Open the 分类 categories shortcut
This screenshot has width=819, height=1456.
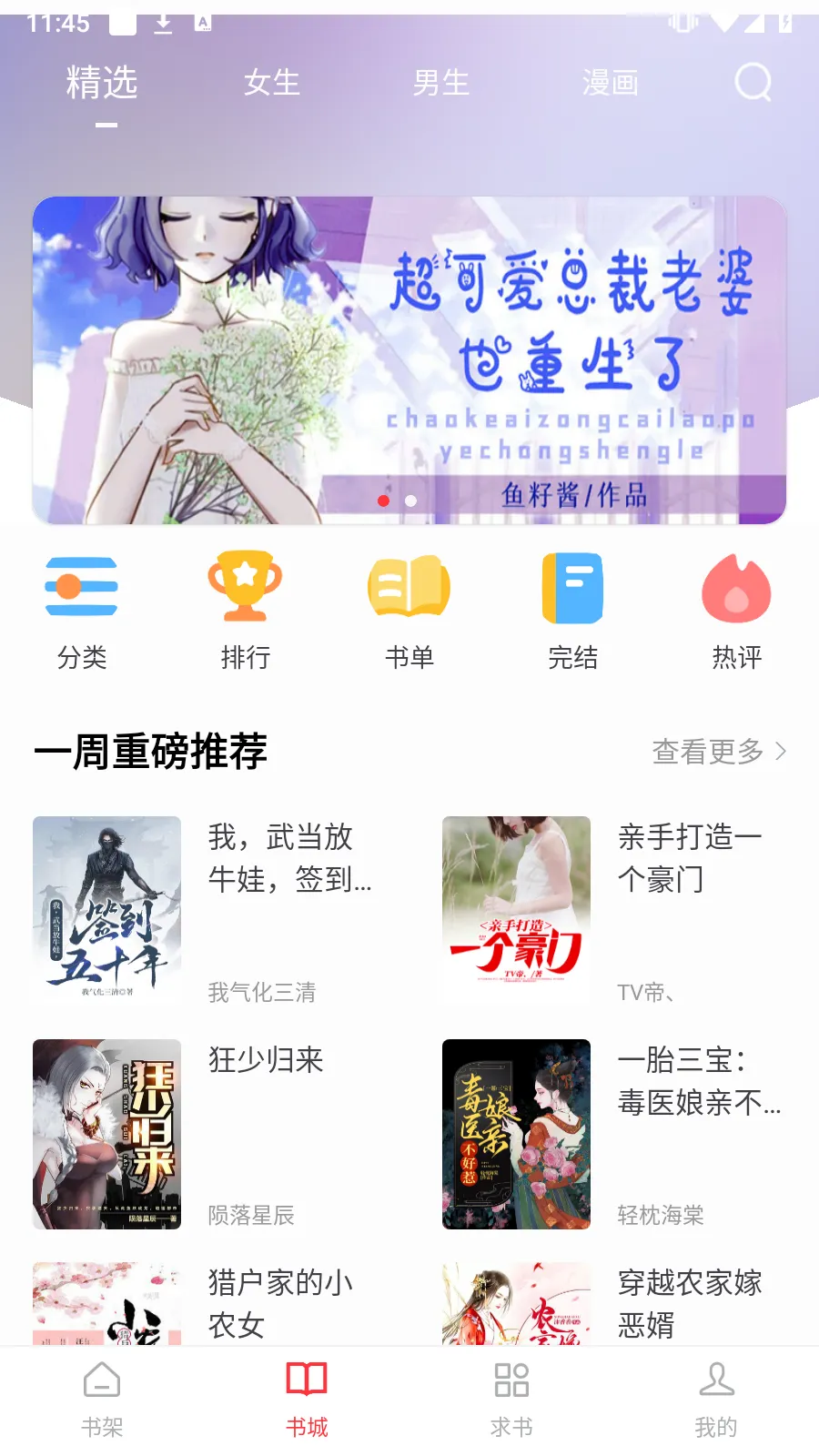click(x=82, y=612)
